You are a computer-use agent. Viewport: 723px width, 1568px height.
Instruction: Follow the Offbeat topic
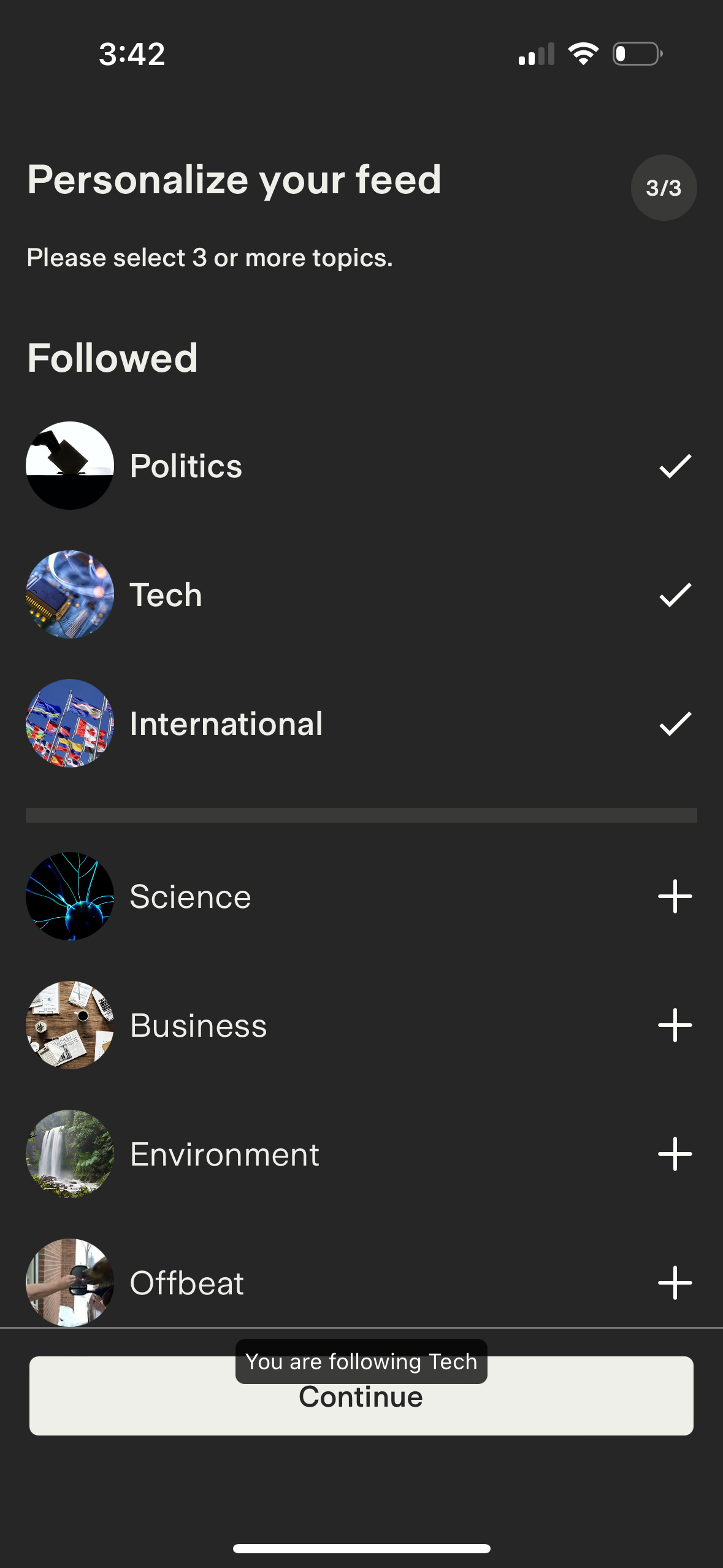(x=675, y=1282)
